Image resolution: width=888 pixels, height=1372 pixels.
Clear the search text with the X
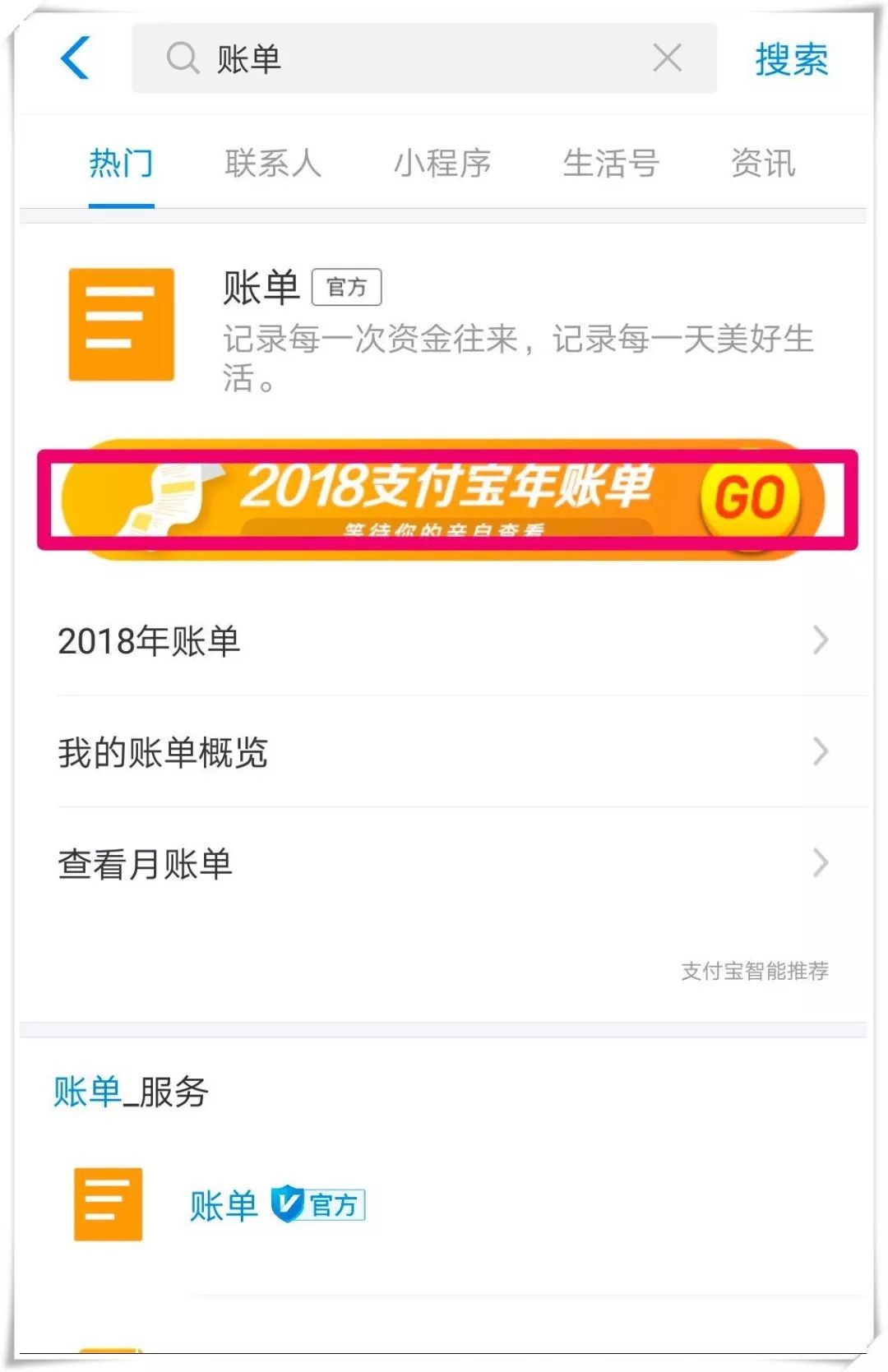coord(667,58)
